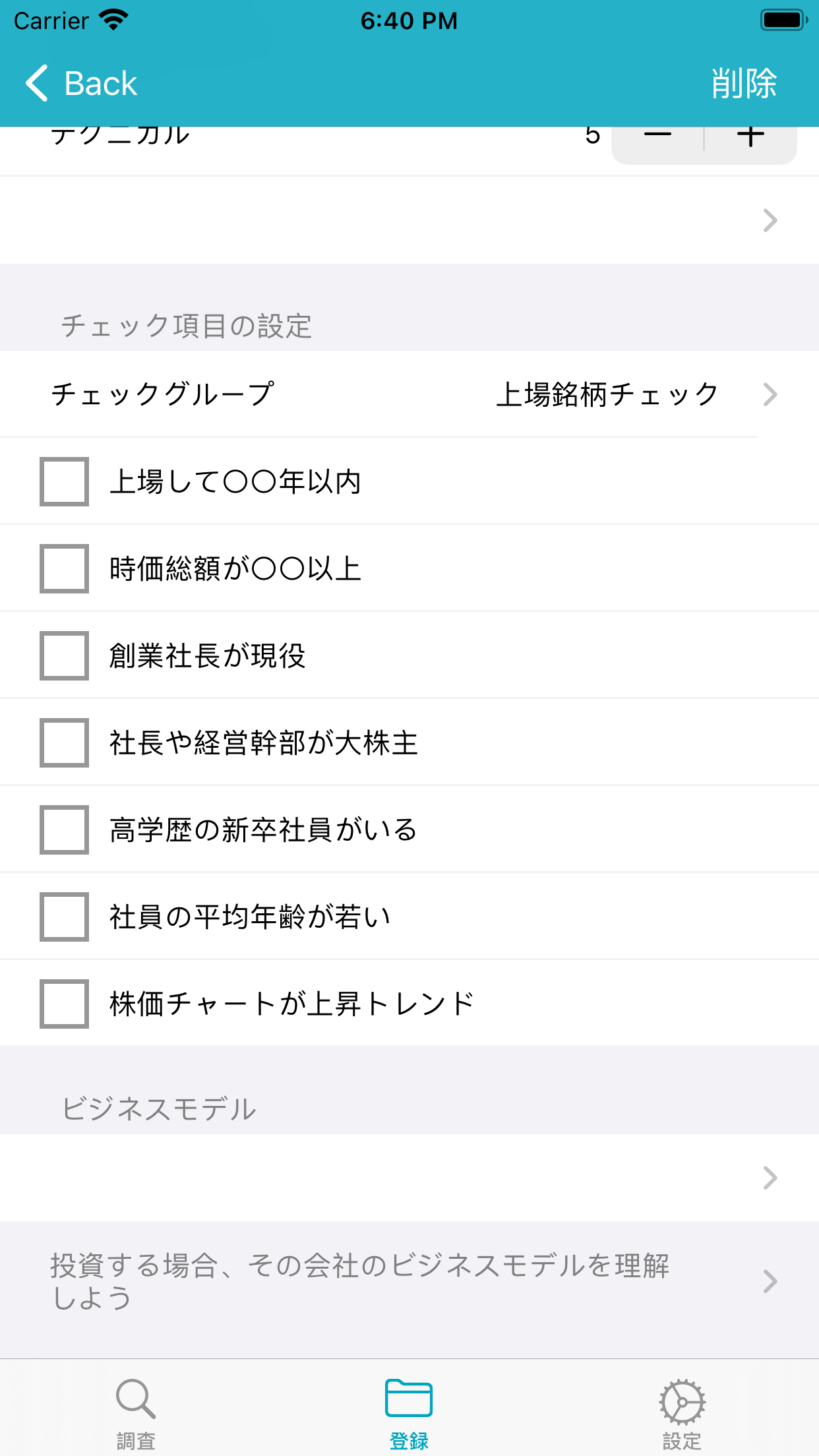This screenshot has width=819, height=1456.
Task: Click the Wi-Fi status icon
Action: point(113,20)
